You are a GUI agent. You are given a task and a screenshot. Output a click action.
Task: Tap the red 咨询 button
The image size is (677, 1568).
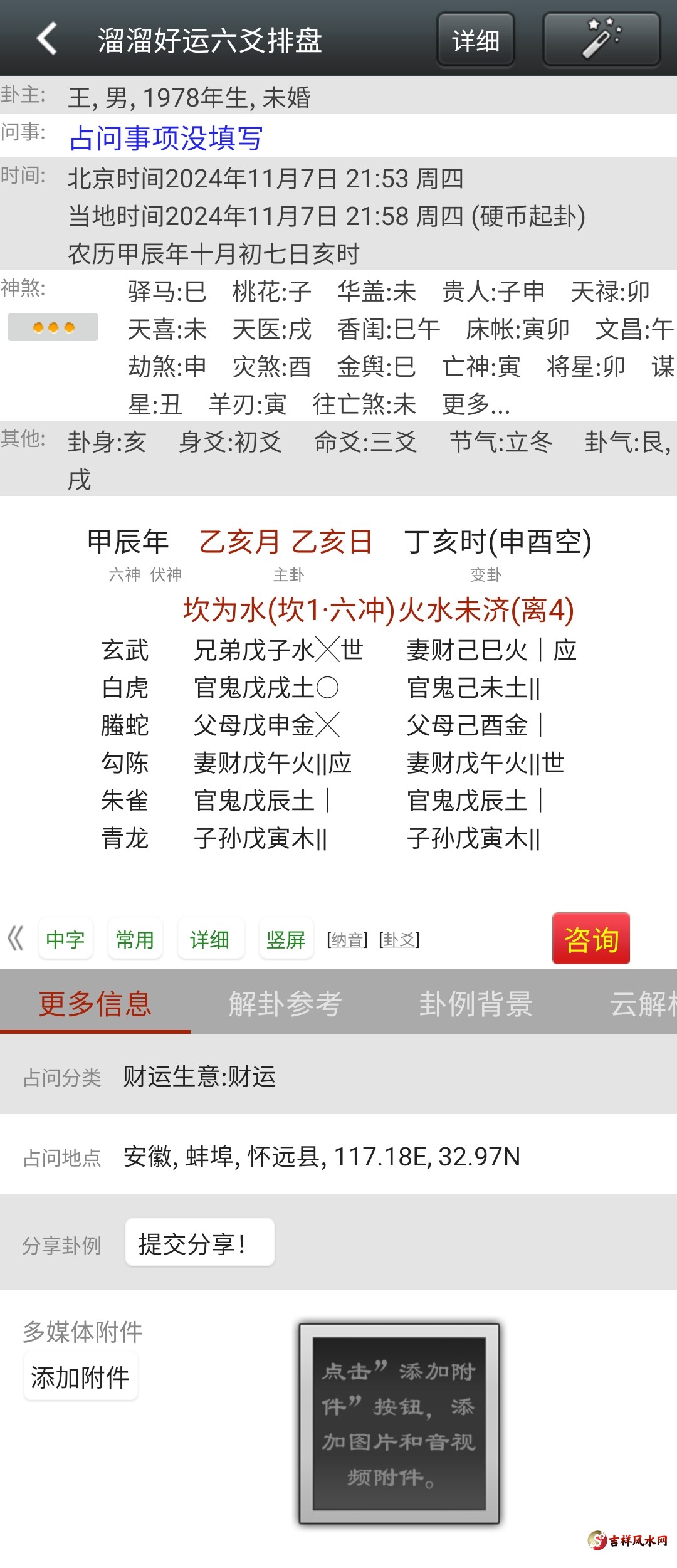[590, 939]
